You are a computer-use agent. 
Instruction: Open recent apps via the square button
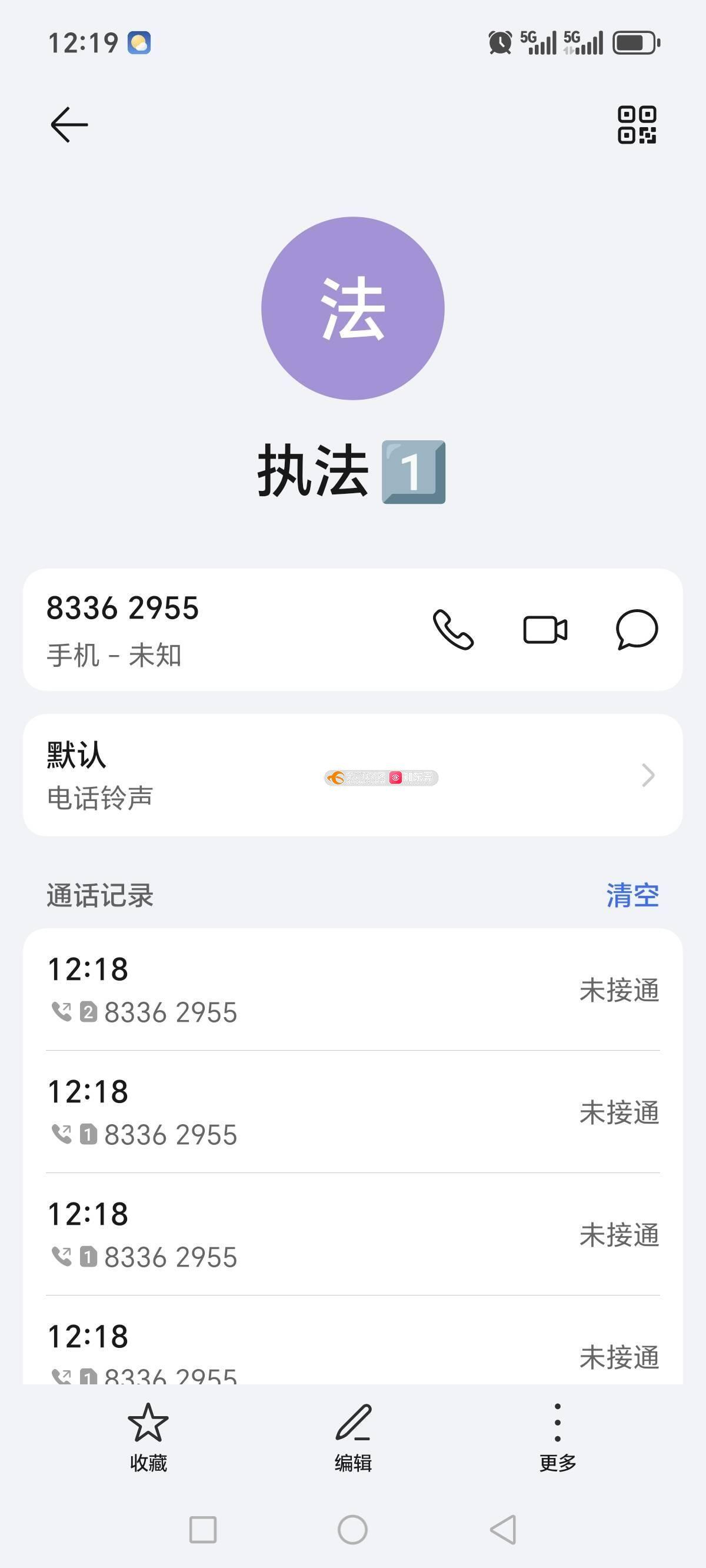click(202, 1530)
